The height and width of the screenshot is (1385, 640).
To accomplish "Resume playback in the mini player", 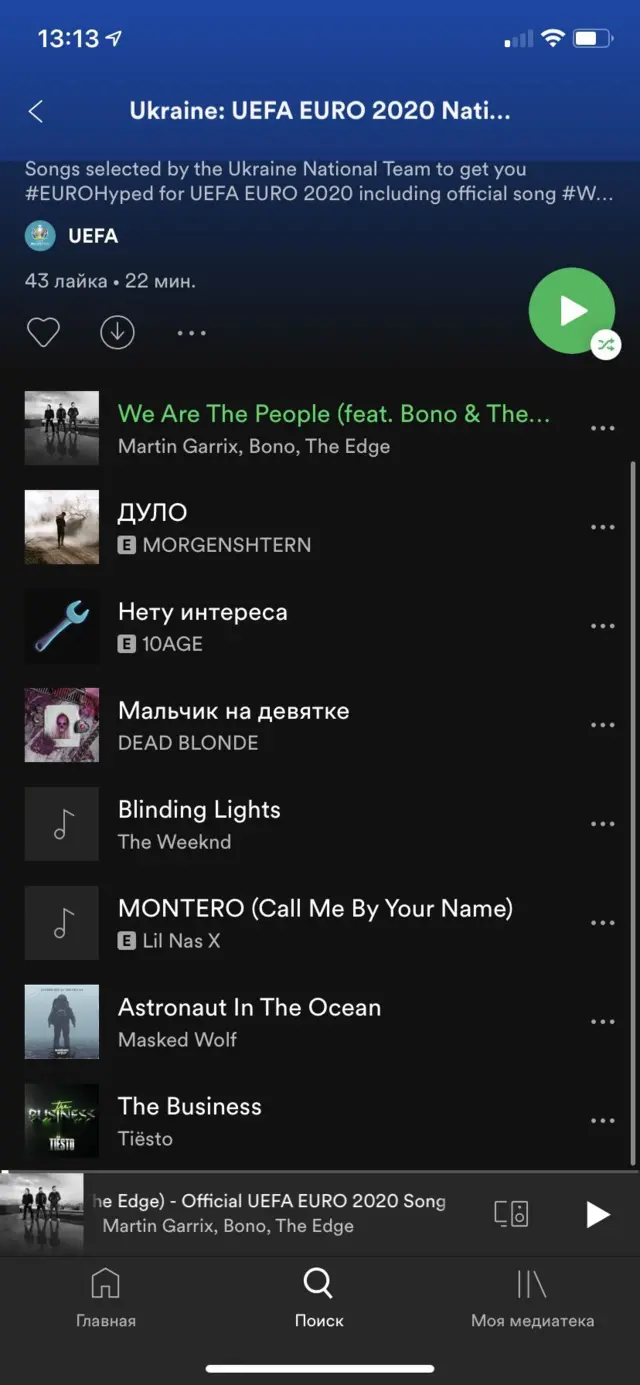I will click(597, 1214).
